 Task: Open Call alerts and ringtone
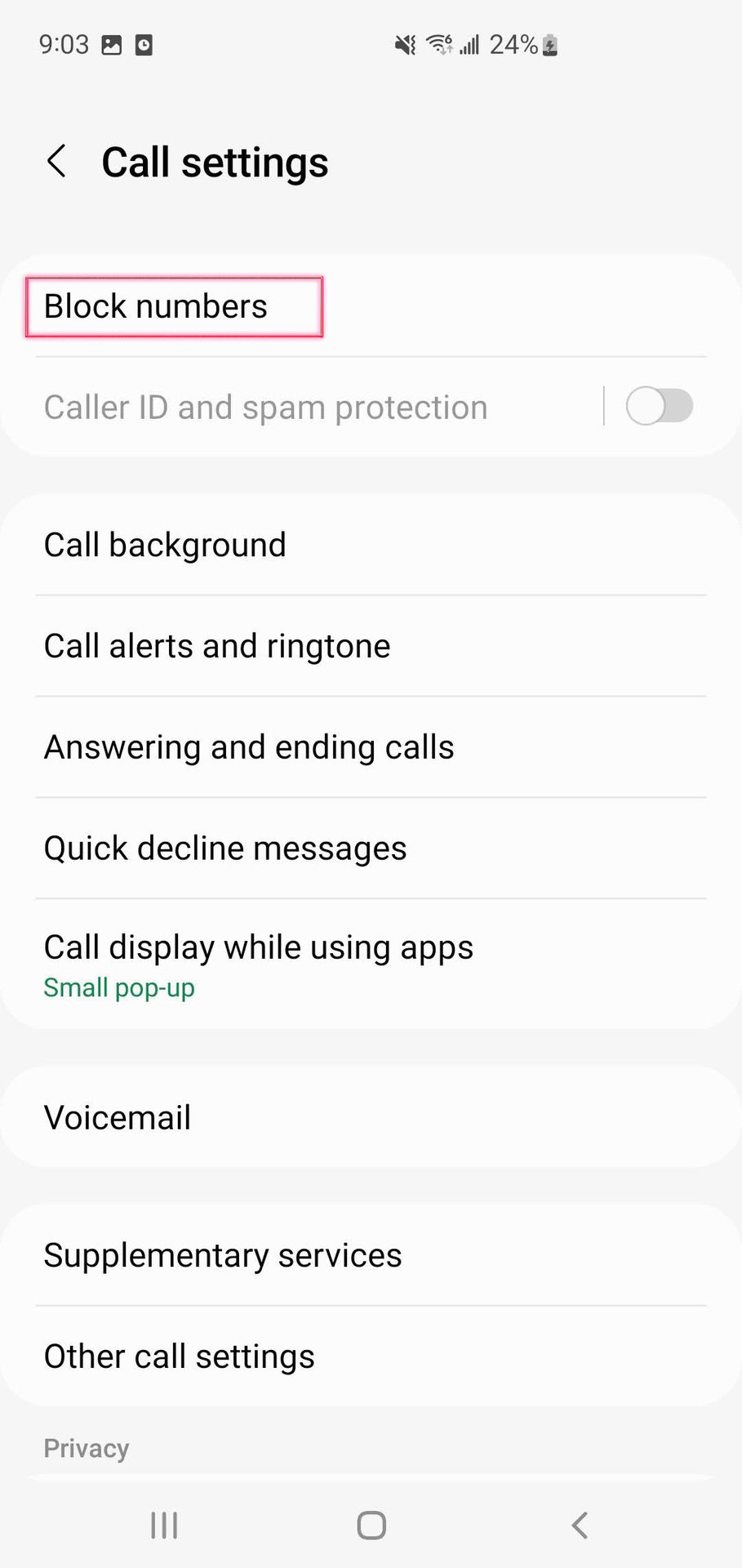click(x=217, y=647)
